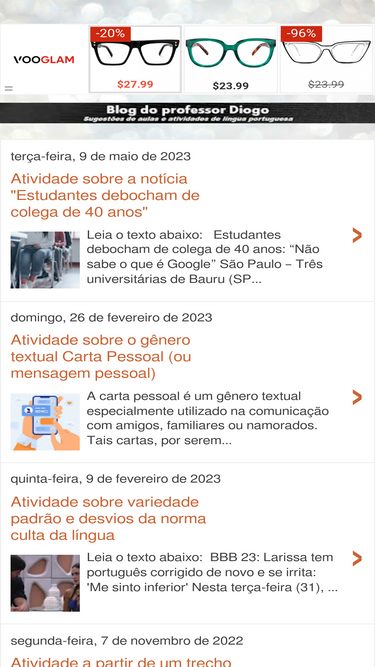Image resolution: width=375 pixels, height=667 pixels.
Task: Tap the arrow beside the Estudantes debocham excerpt
Action: (357, 235)
